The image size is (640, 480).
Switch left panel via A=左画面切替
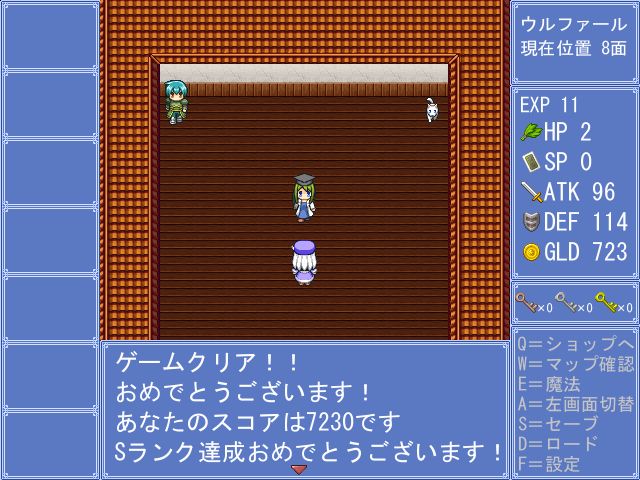(x=575, y=404)
